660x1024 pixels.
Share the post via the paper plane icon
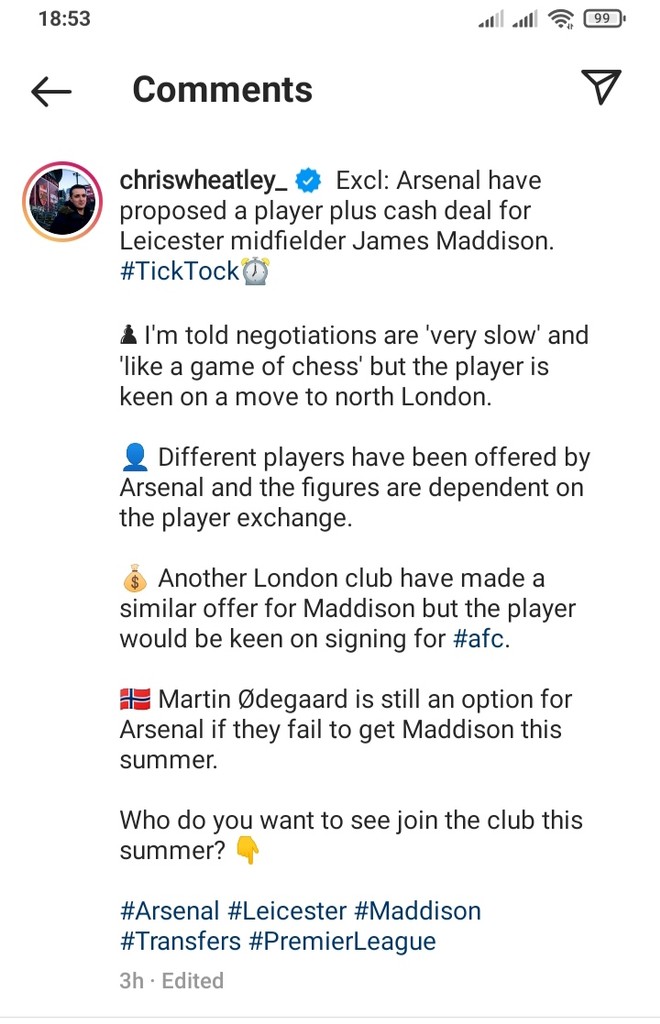(x=600, y=88)
